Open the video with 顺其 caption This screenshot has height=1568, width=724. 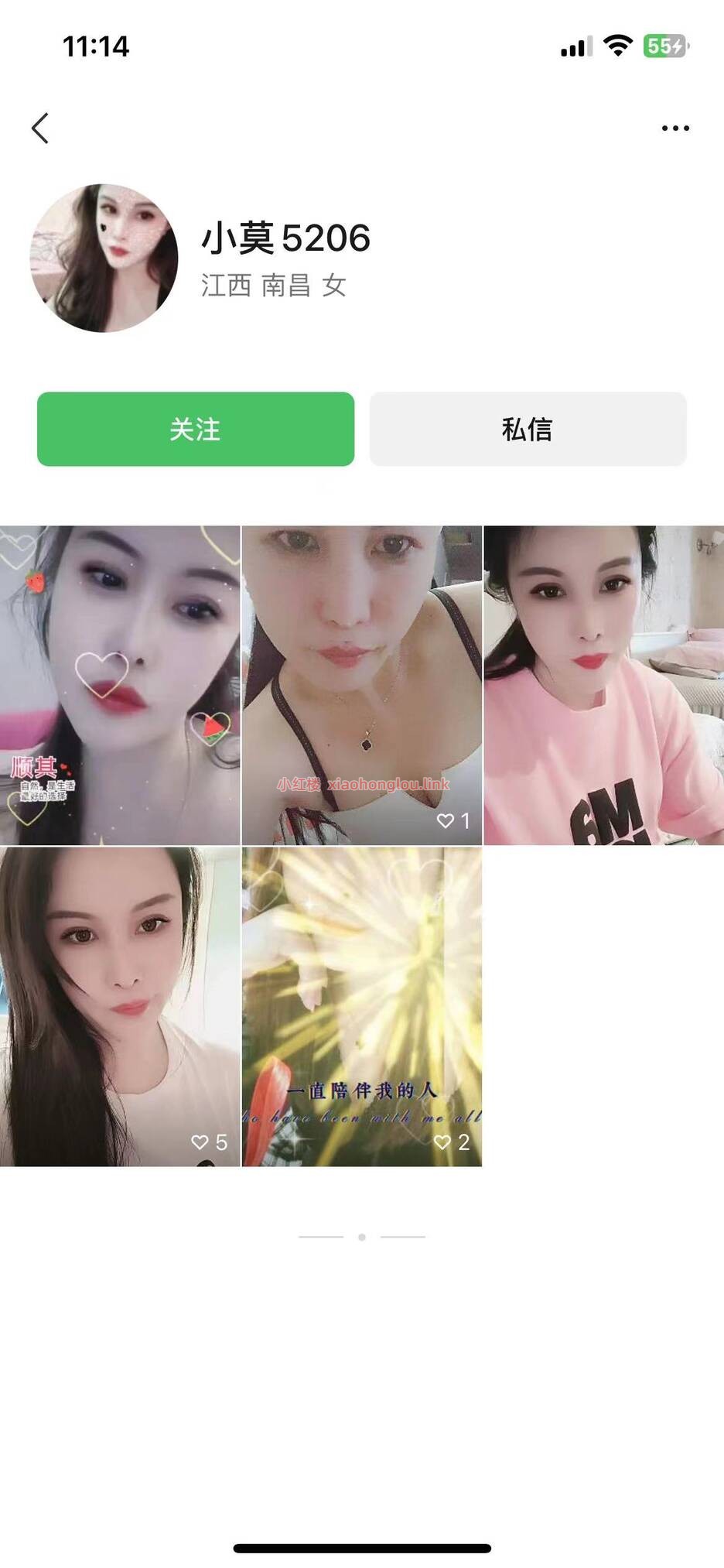pos(120,685)
